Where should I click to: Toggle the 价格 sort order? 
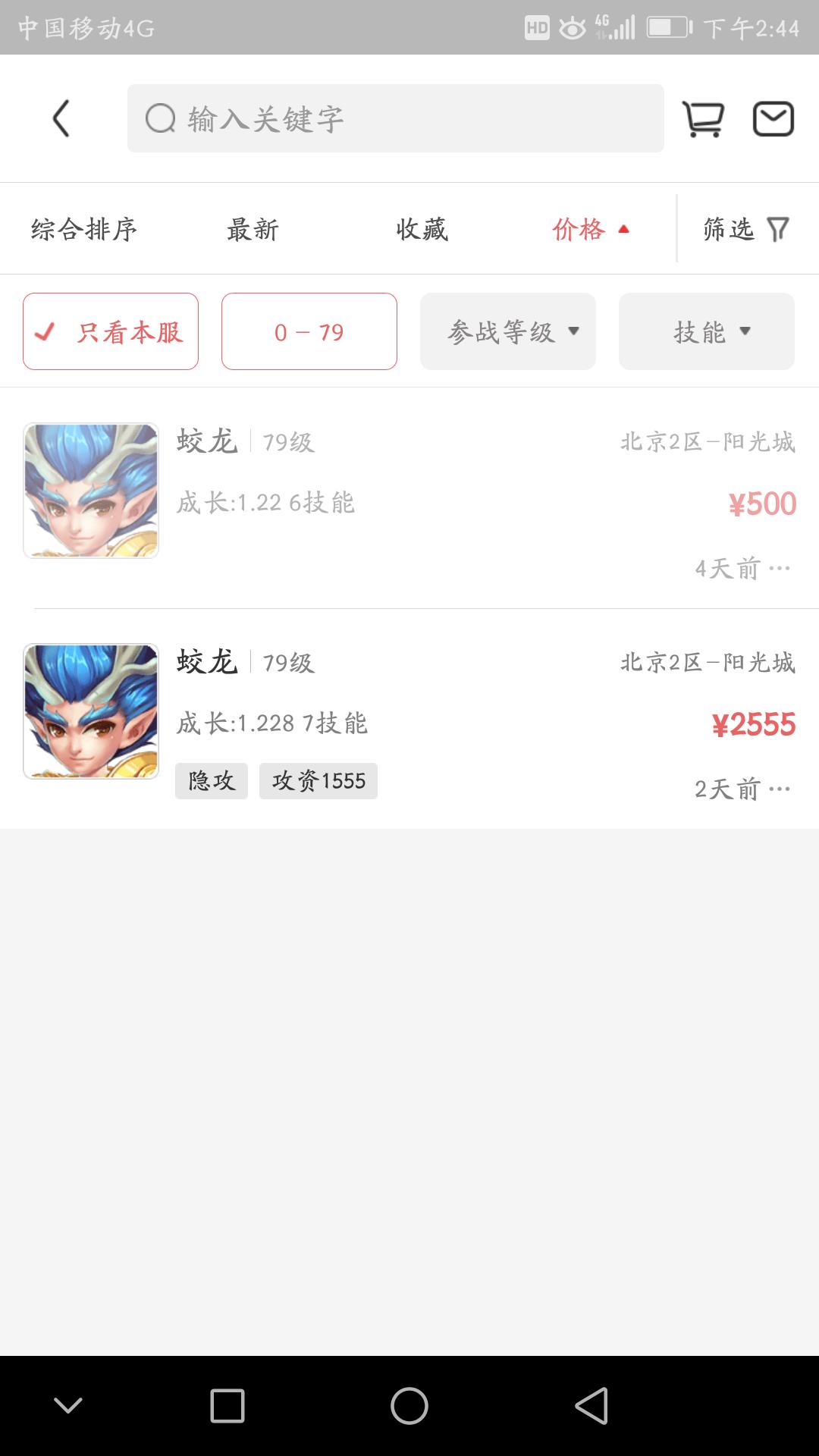591,229
